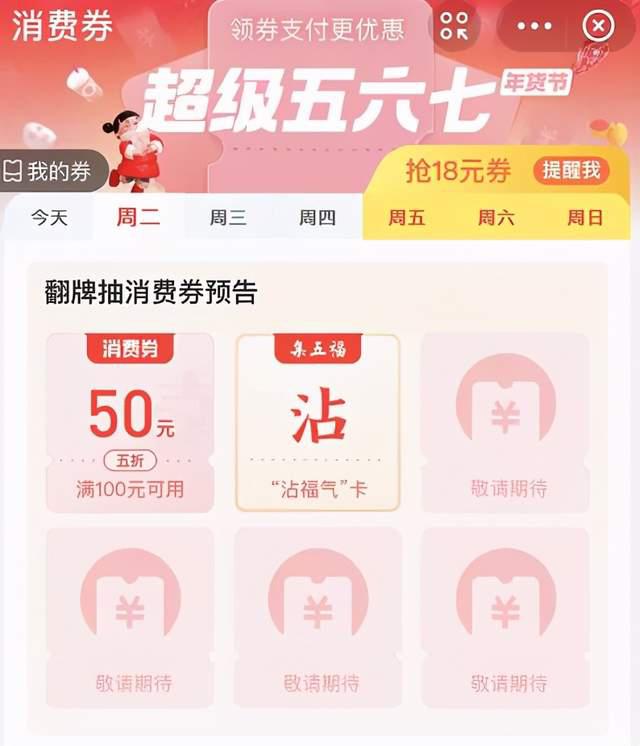Screen dimensions: 640x746
Task: Switch to the 周三 tab
Action: coord(228,217)
